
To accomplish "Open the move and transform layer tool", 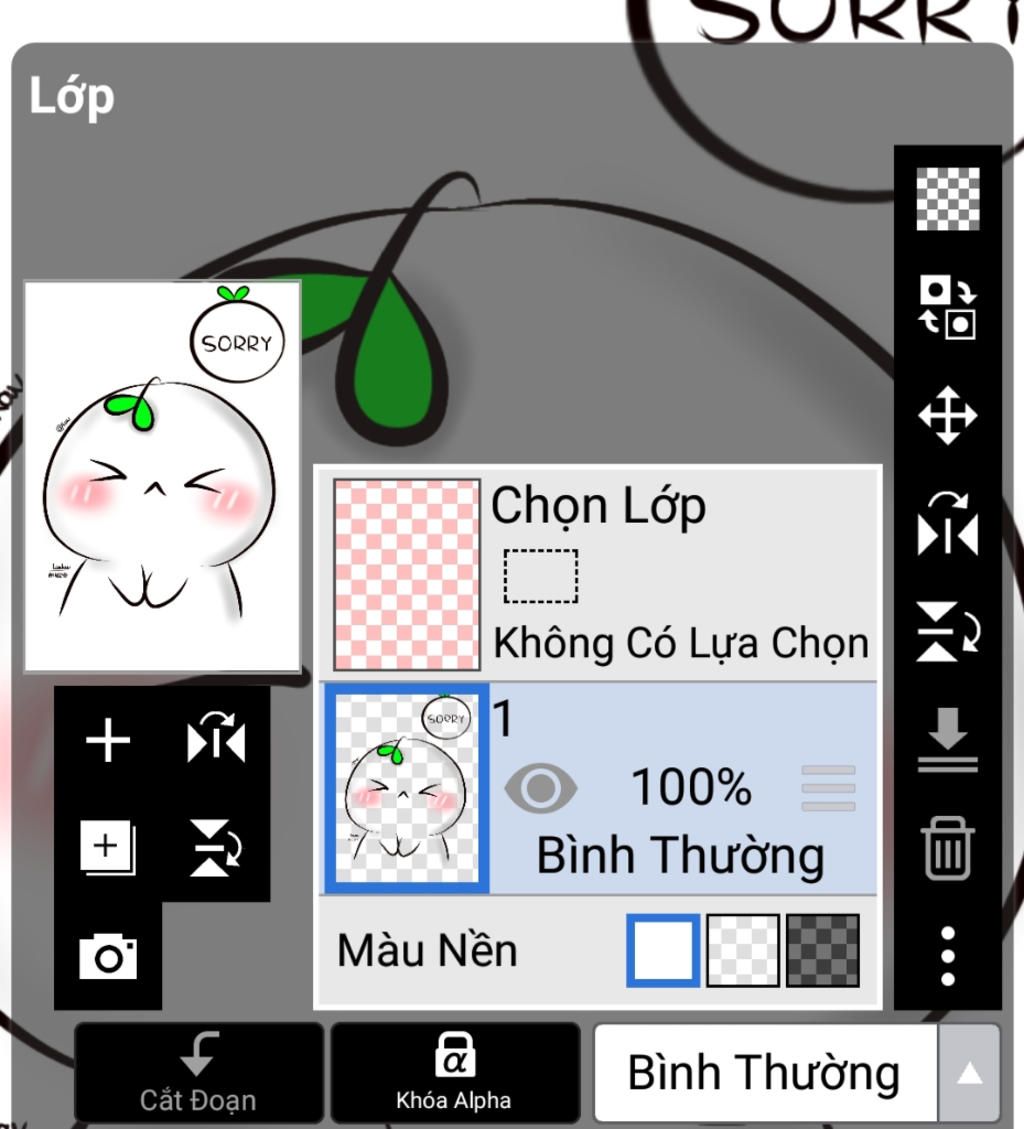I will (x=947, y=416).
